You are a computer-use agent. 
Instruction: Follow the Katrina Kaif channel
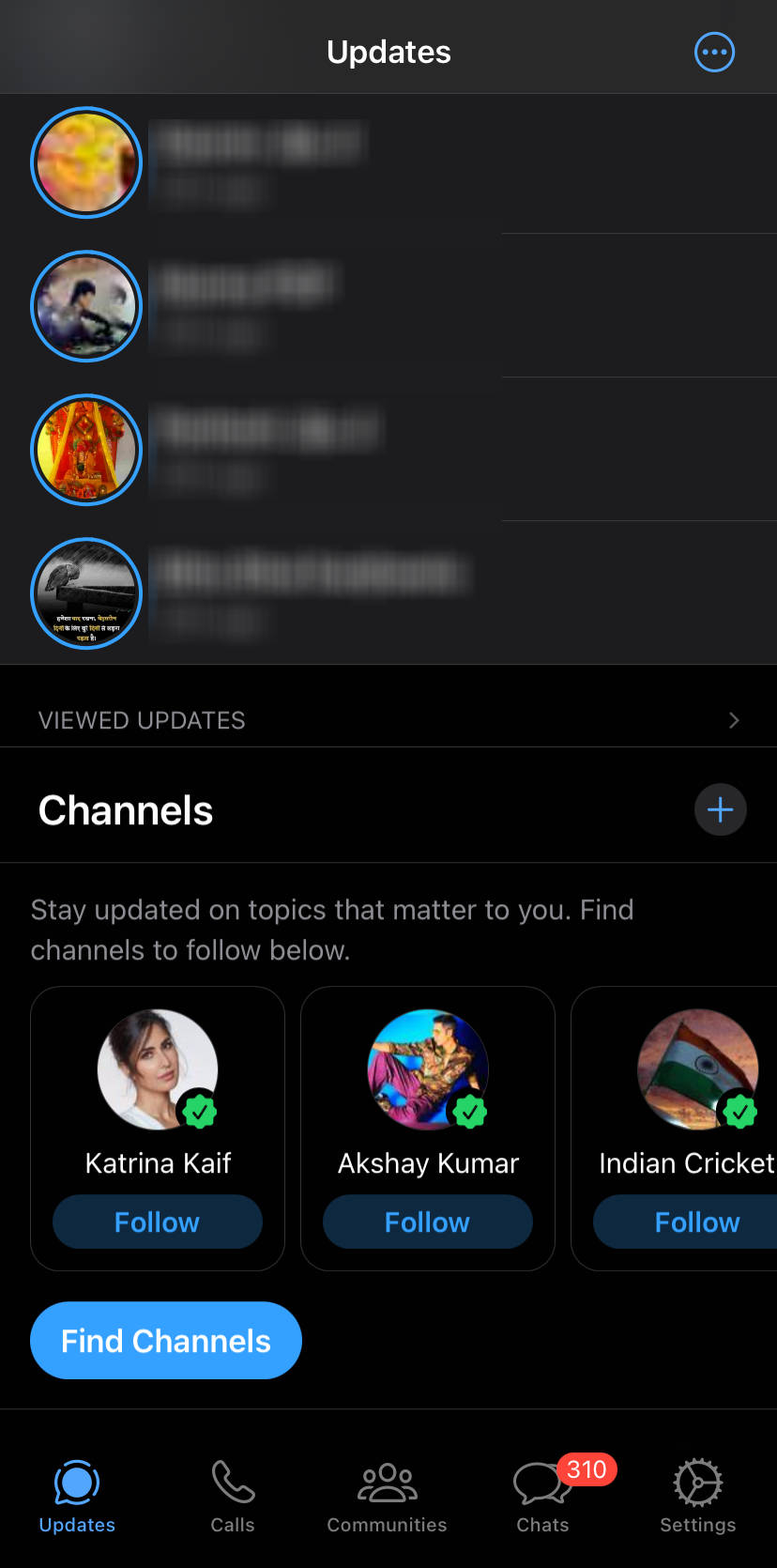(x=158, y=1222)
